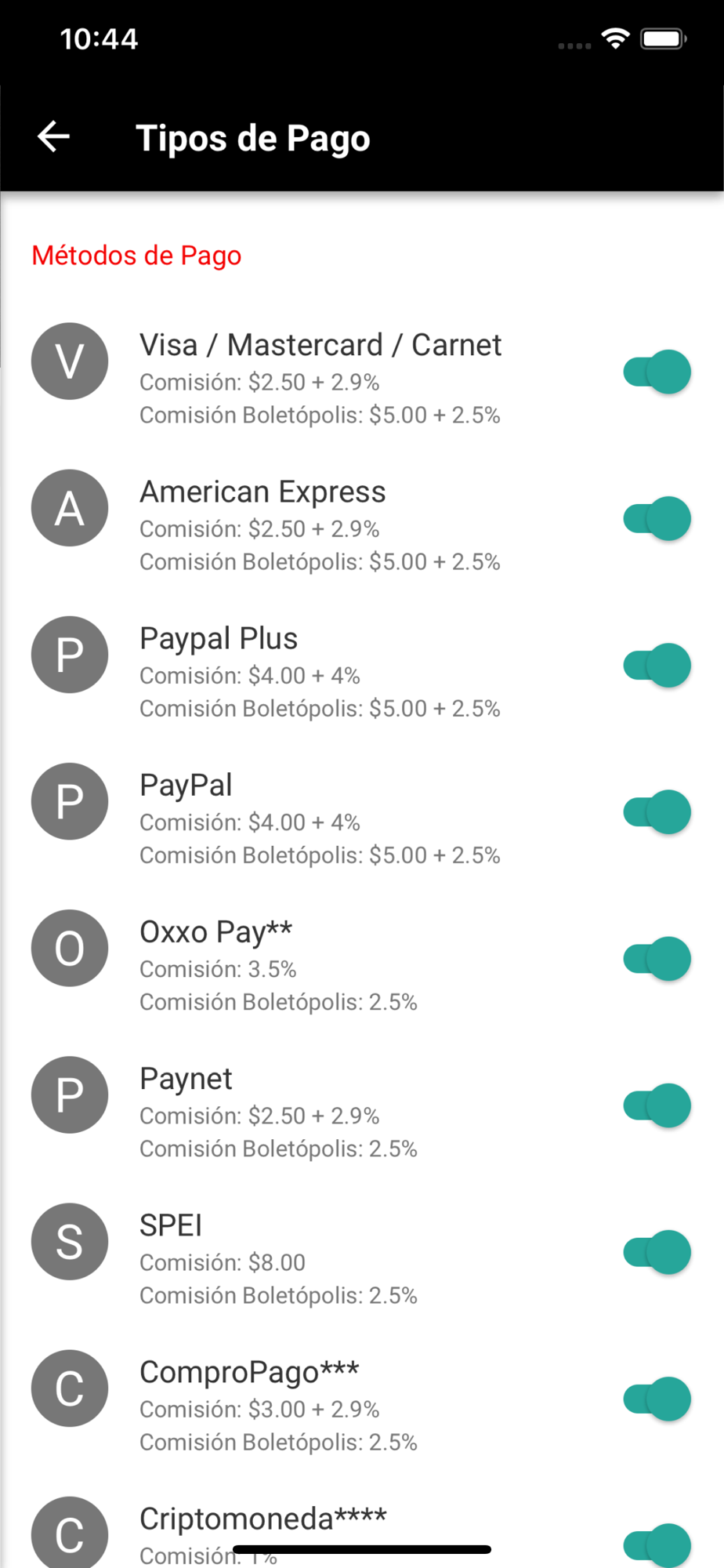724x1568 pixels.
Task: Turn off SPEI payments
Action: pyautogui.click(x=657, y=1252)
